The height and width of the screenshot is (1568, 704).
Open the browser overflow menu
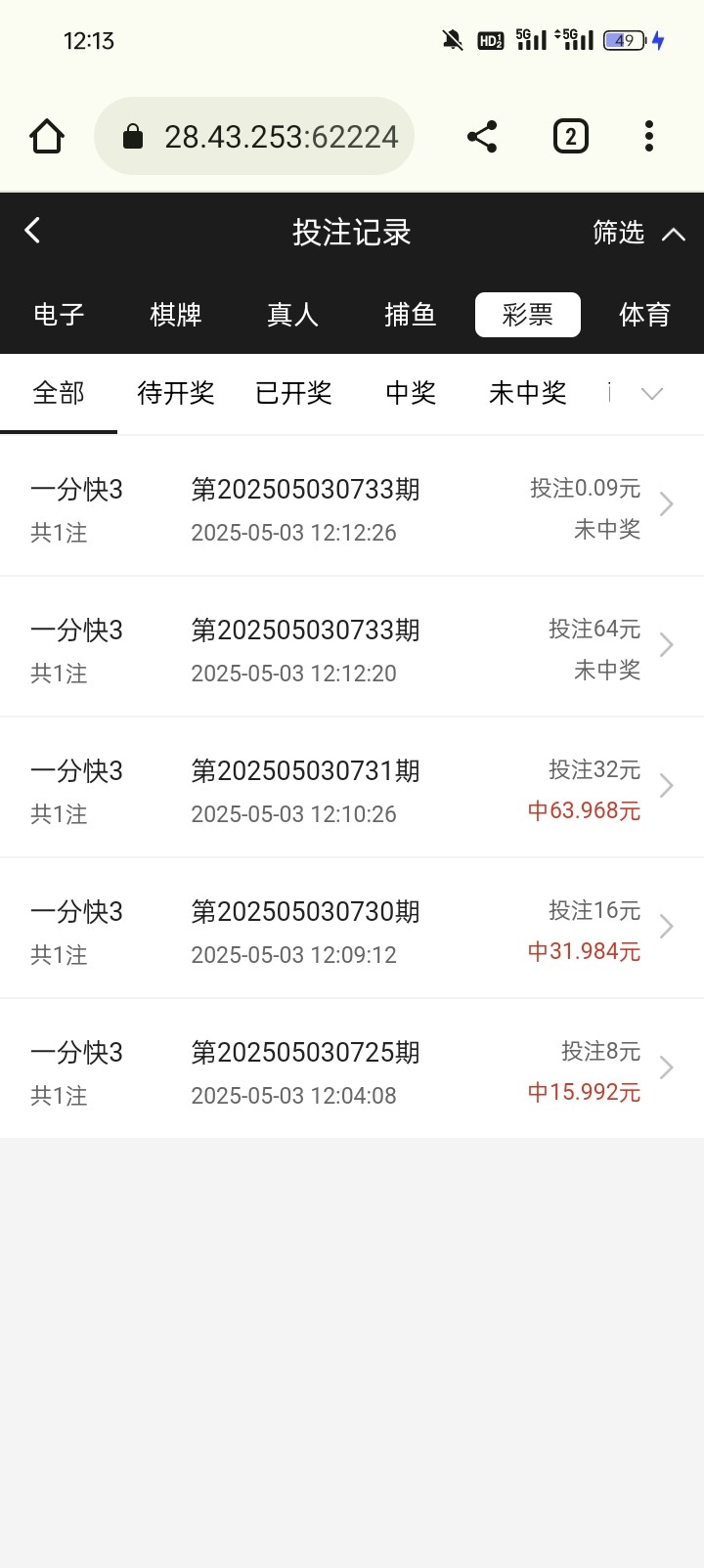pyautogui.click(x=649, y=137)
